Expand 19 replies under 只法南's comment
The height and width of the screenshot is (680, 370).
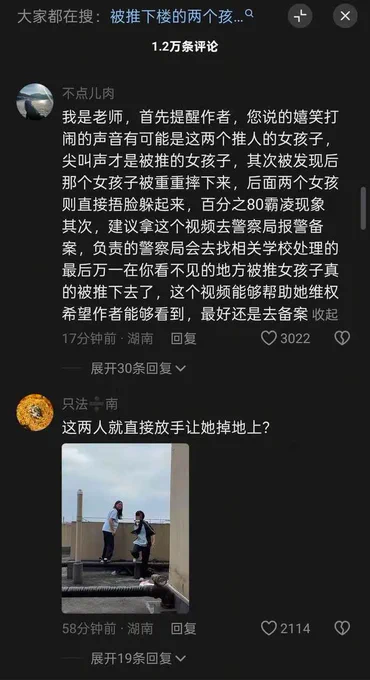click(x=138, y=658)
